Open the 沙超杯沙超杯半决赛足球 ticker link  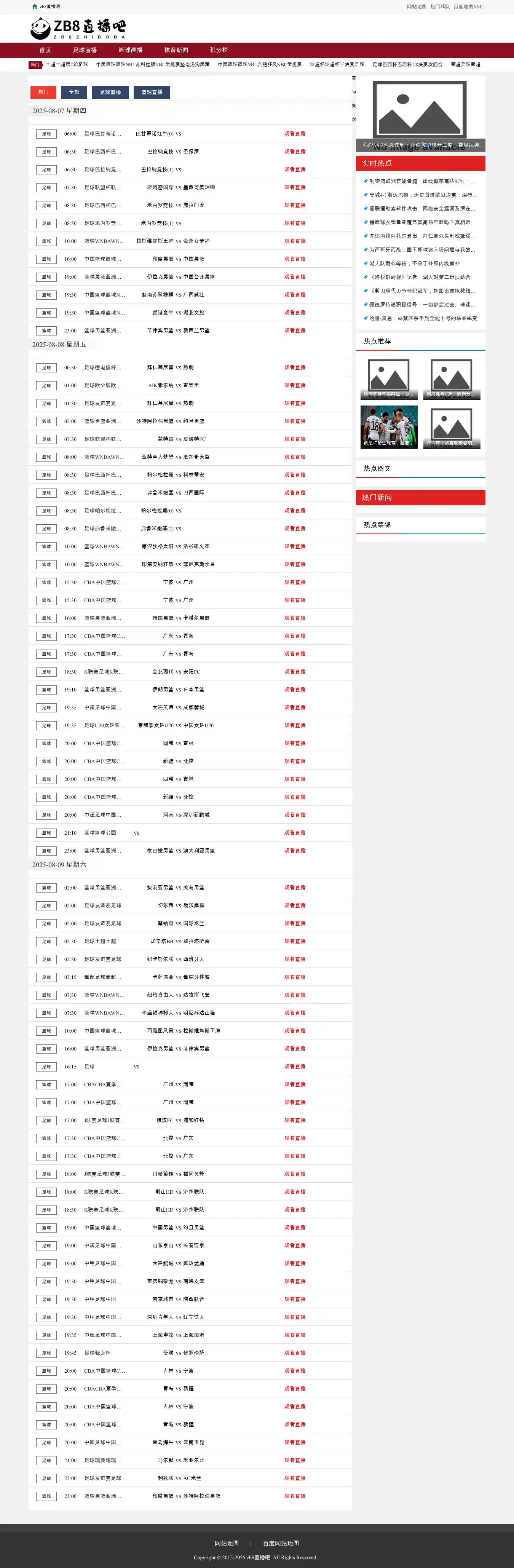[x=337, y=64]
